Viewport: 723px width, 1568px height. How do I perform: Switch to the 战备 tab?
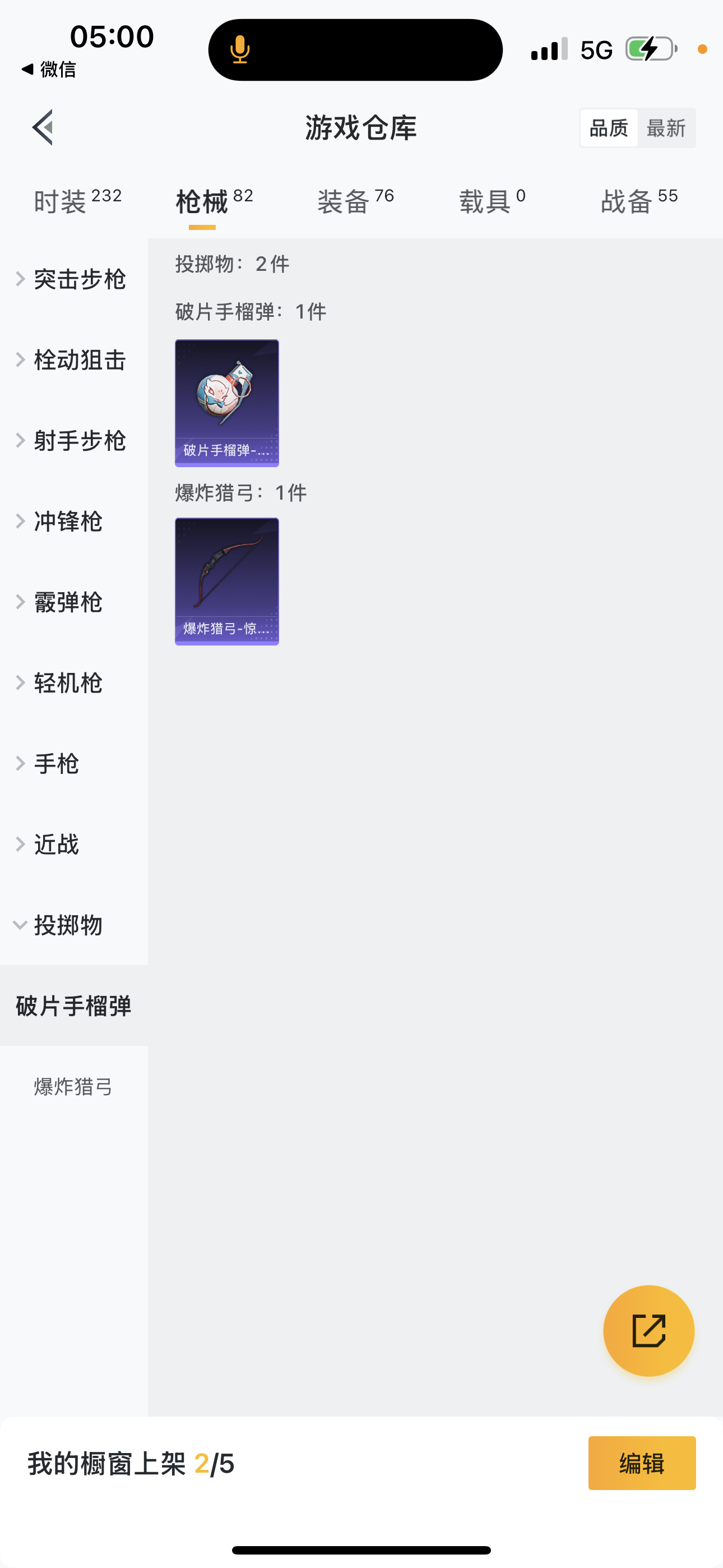638,201
